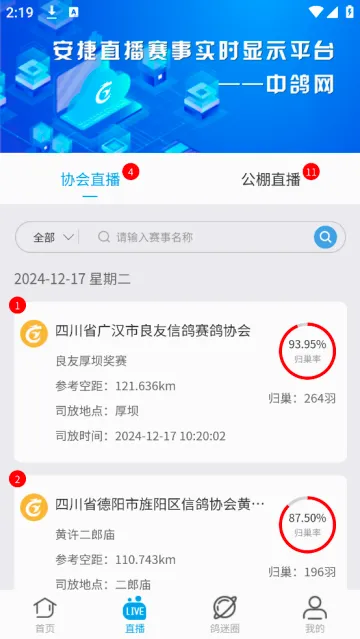Go to the 首页 tab

coord(45,614)
